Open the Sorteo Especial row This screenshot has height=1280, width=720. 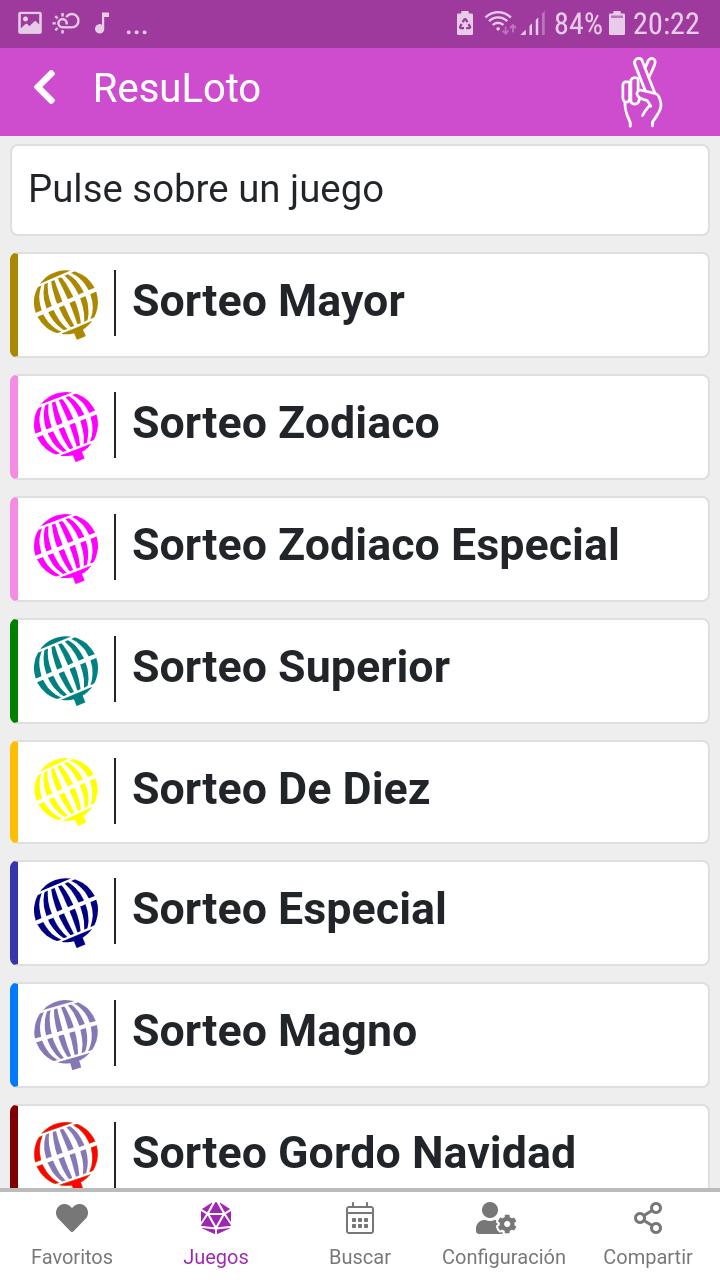[360, 912]
